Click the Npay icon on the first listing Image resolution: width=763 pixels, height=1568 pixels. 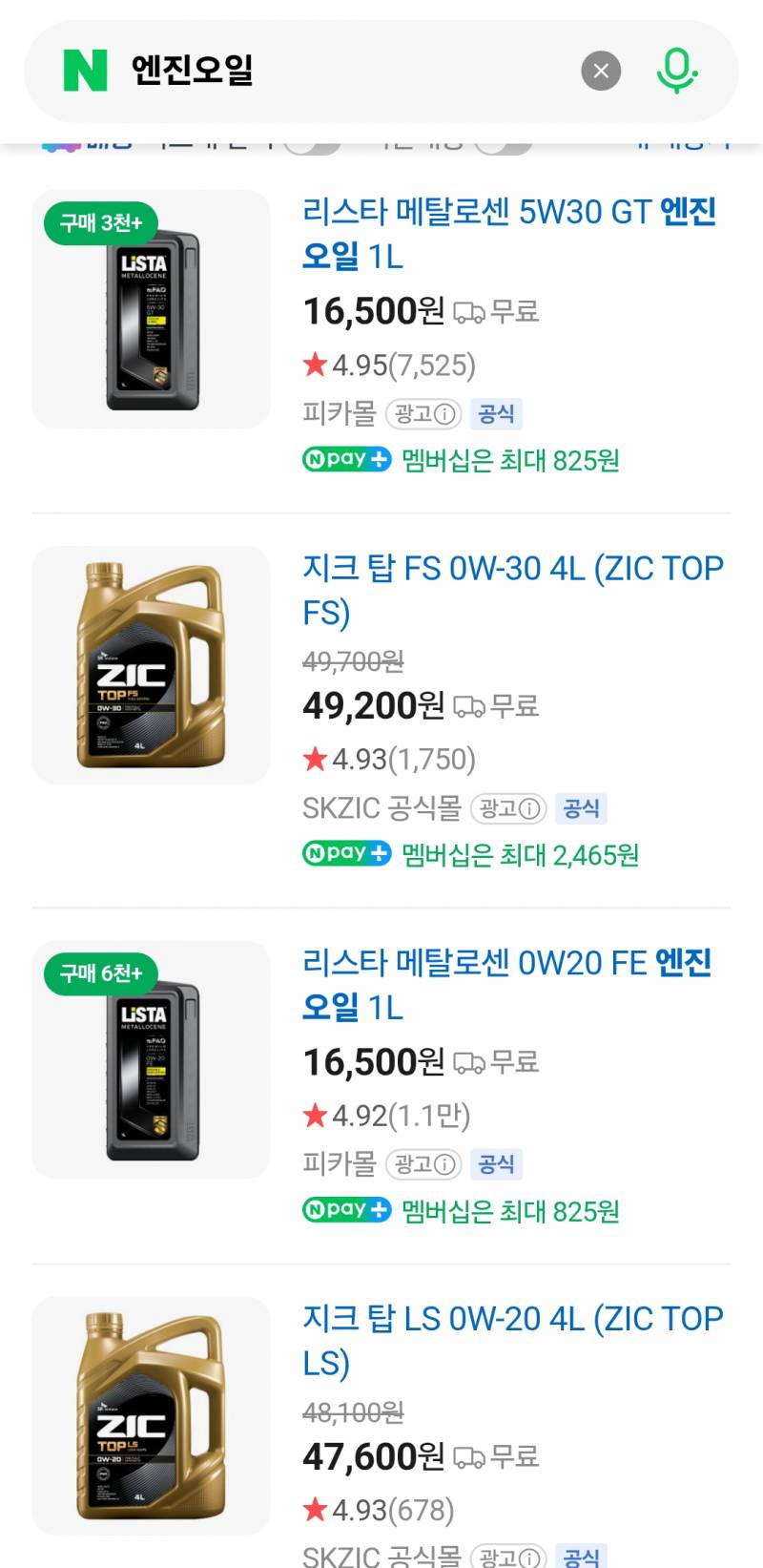pos(346,460)
